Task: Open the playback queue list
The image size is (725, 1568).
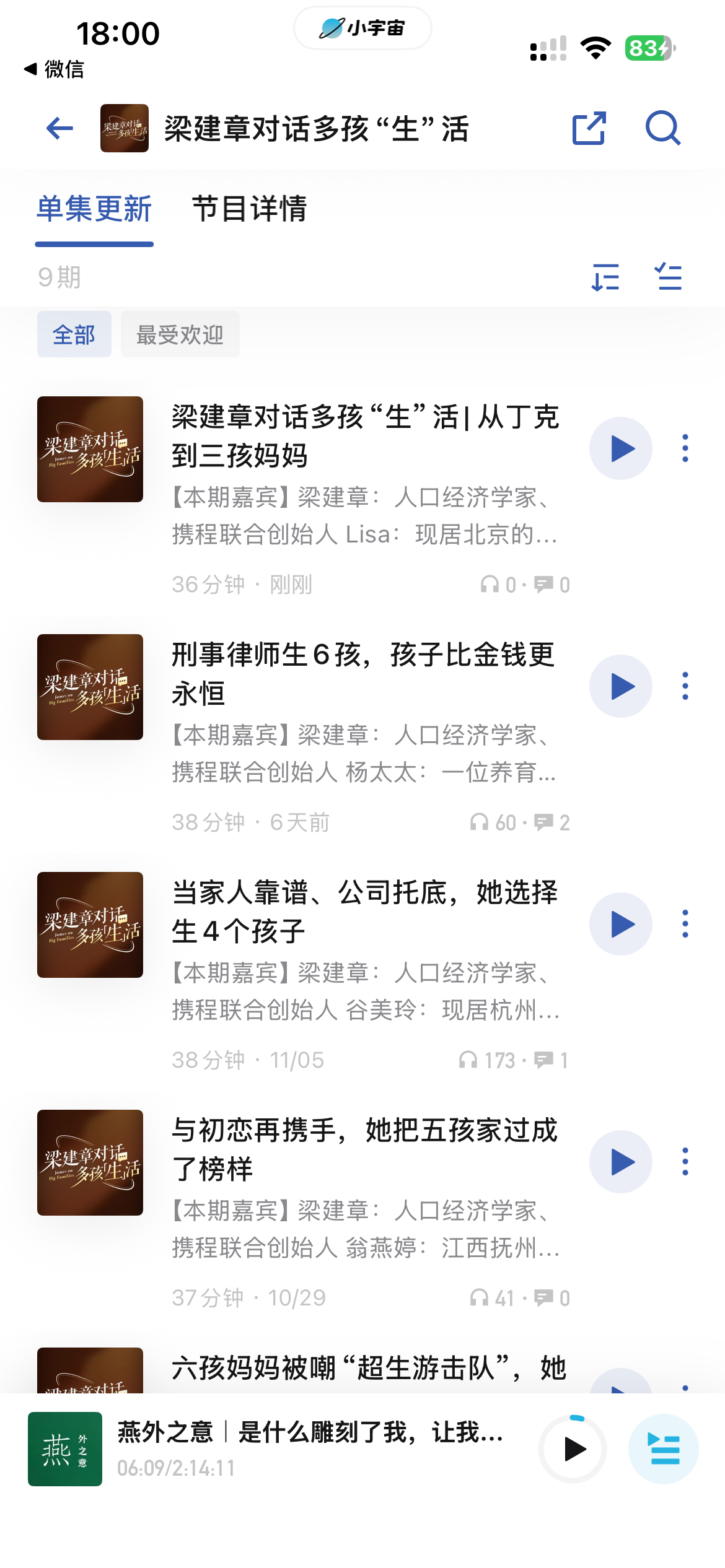Action: click(x=664, y=1449)
